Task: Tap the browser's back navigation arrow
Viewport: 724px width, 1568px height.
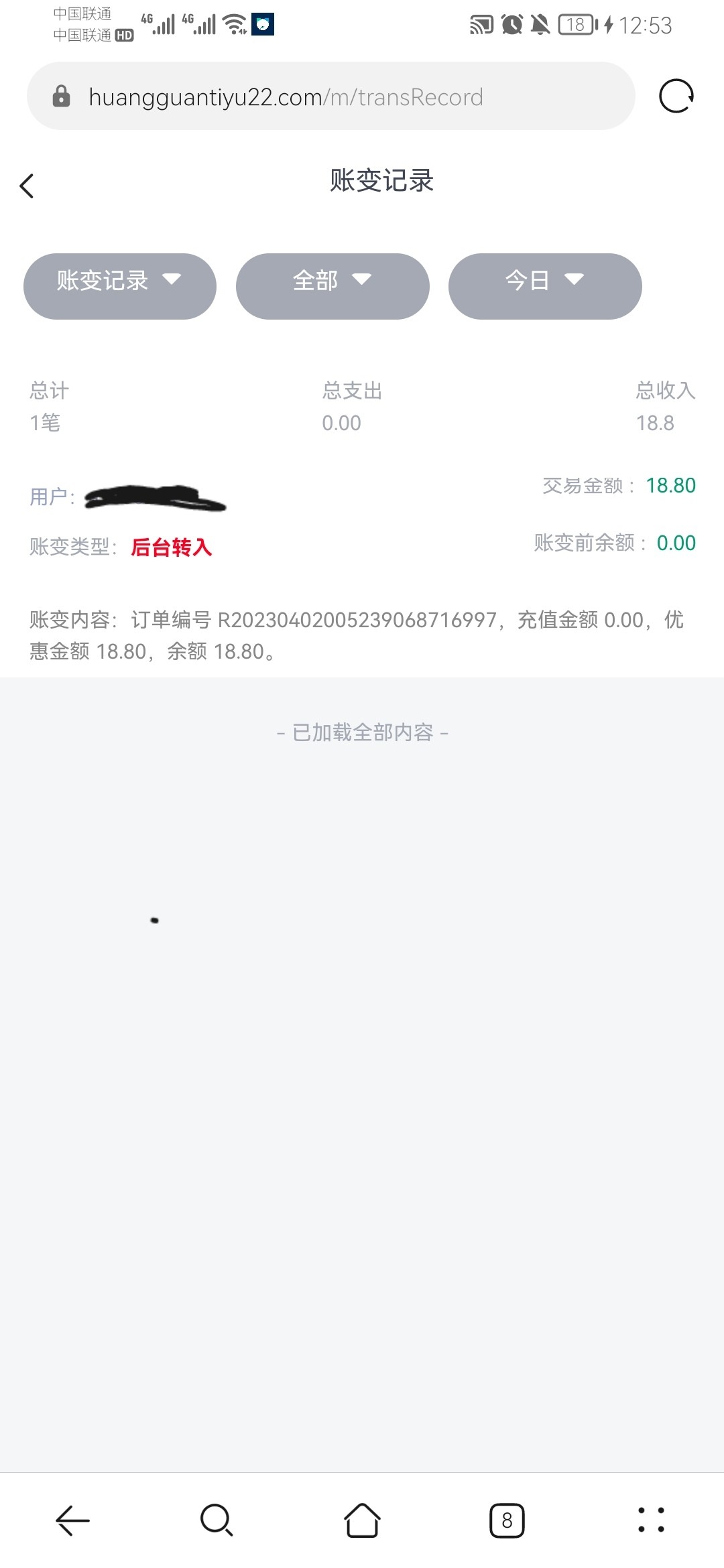Action: (72, 1520)
